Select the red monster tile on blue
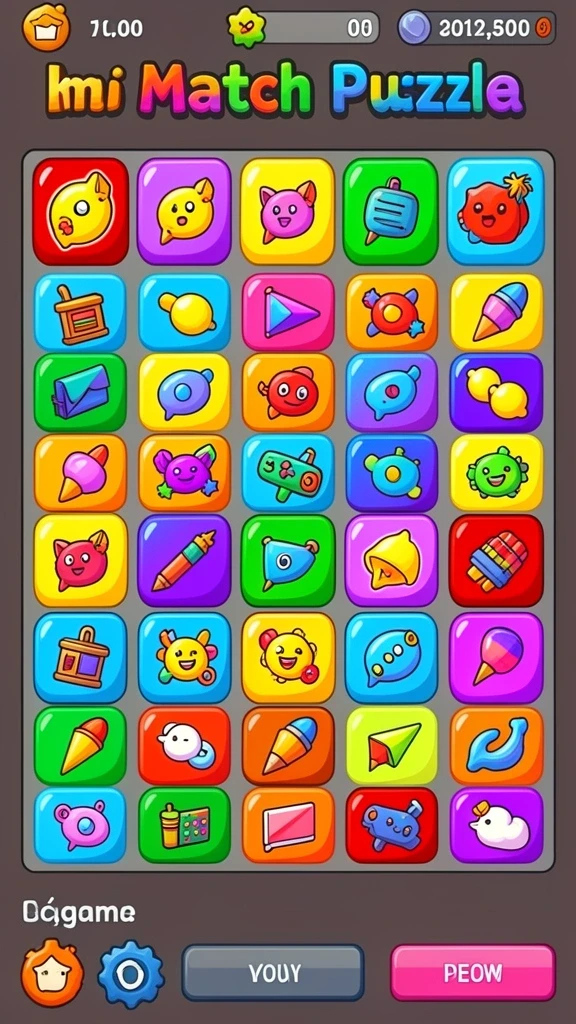The image size is (576, 1024). (496, 211)
